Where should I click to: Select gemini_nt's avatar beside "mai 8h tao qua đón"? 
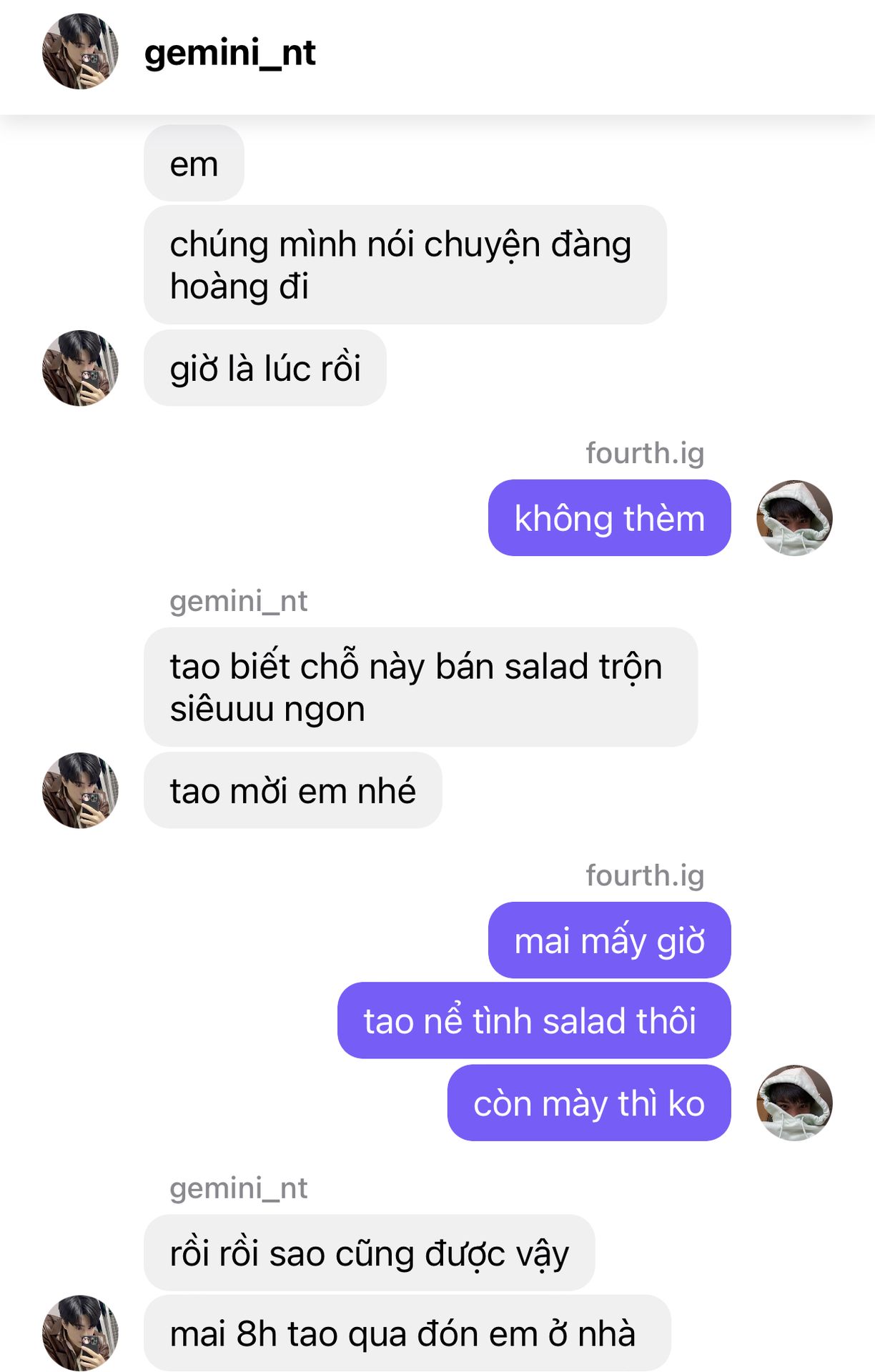[x=80, y=1333]
